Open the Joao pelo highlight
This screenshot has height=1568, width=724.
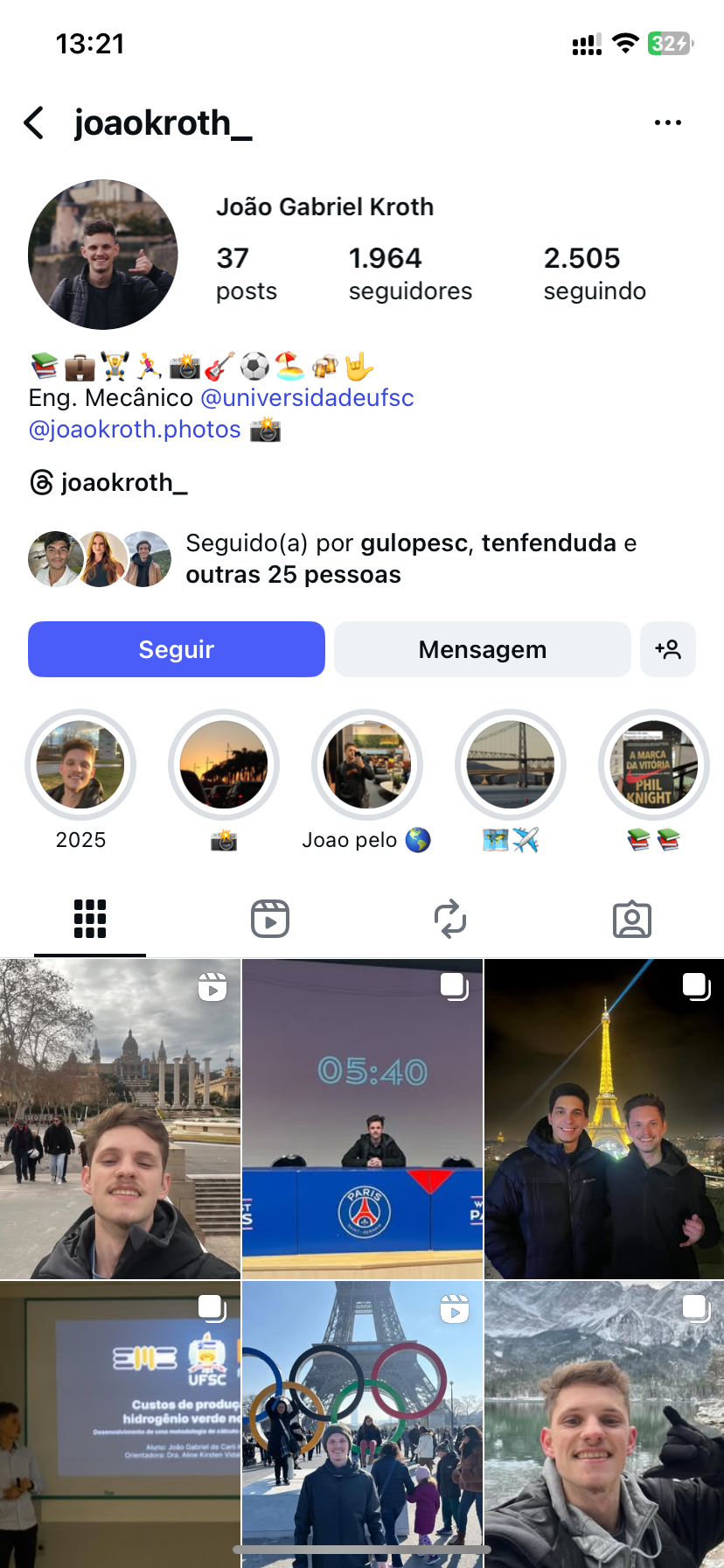pyautogui.click(x=367, y=765)
